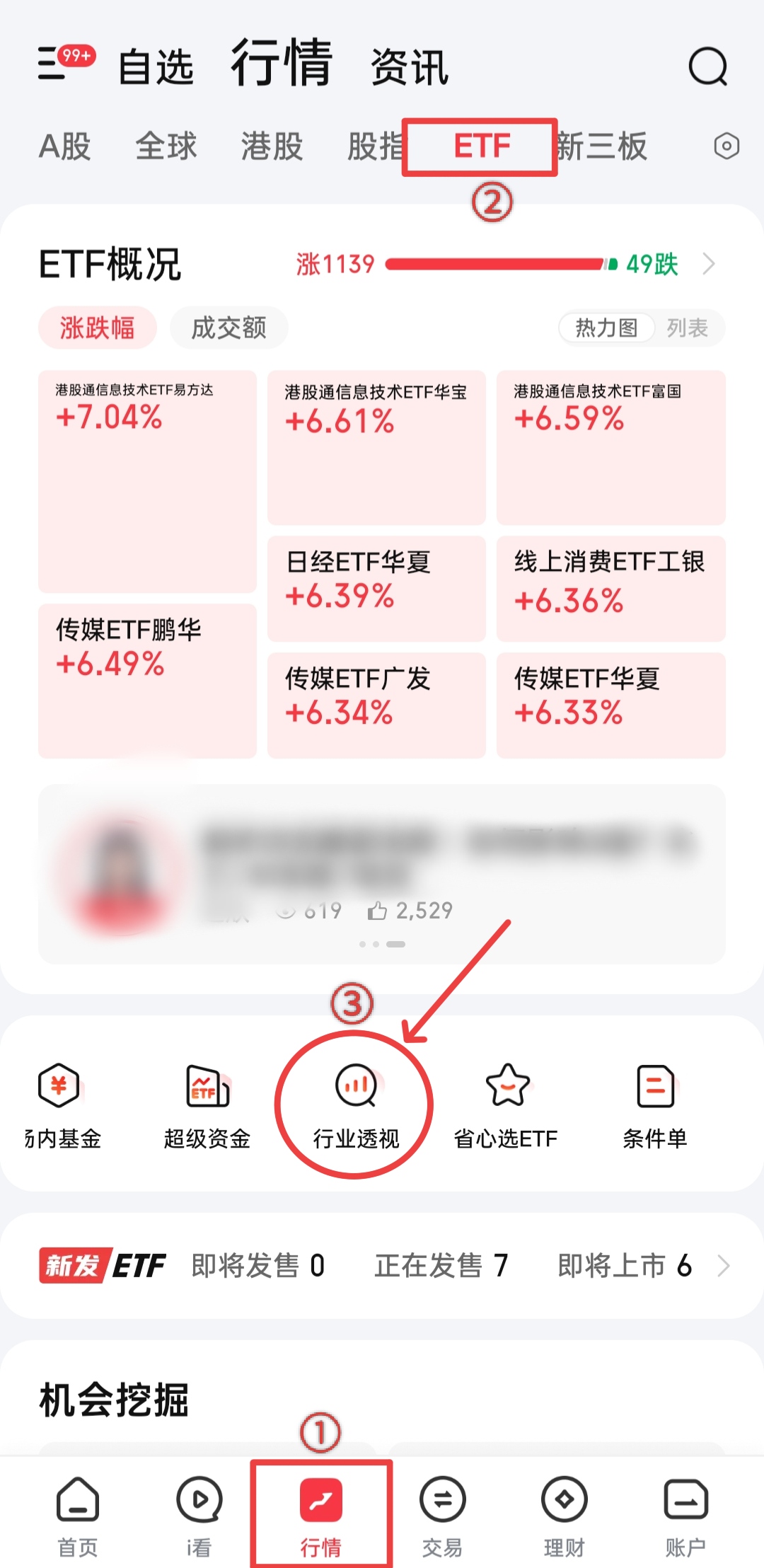This screenshot has width=764, height=1568.
Task: Open 日经ETF华夏 tile
Action: pos(376,587)
